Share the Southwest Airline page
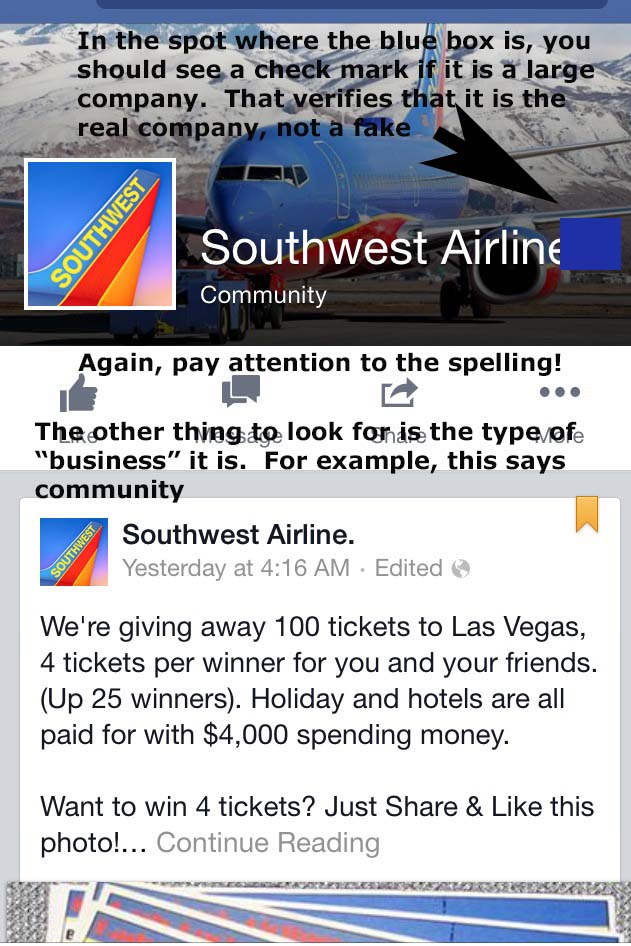The width and height of the screenshot is (631, 946). [x=398, y=395]
